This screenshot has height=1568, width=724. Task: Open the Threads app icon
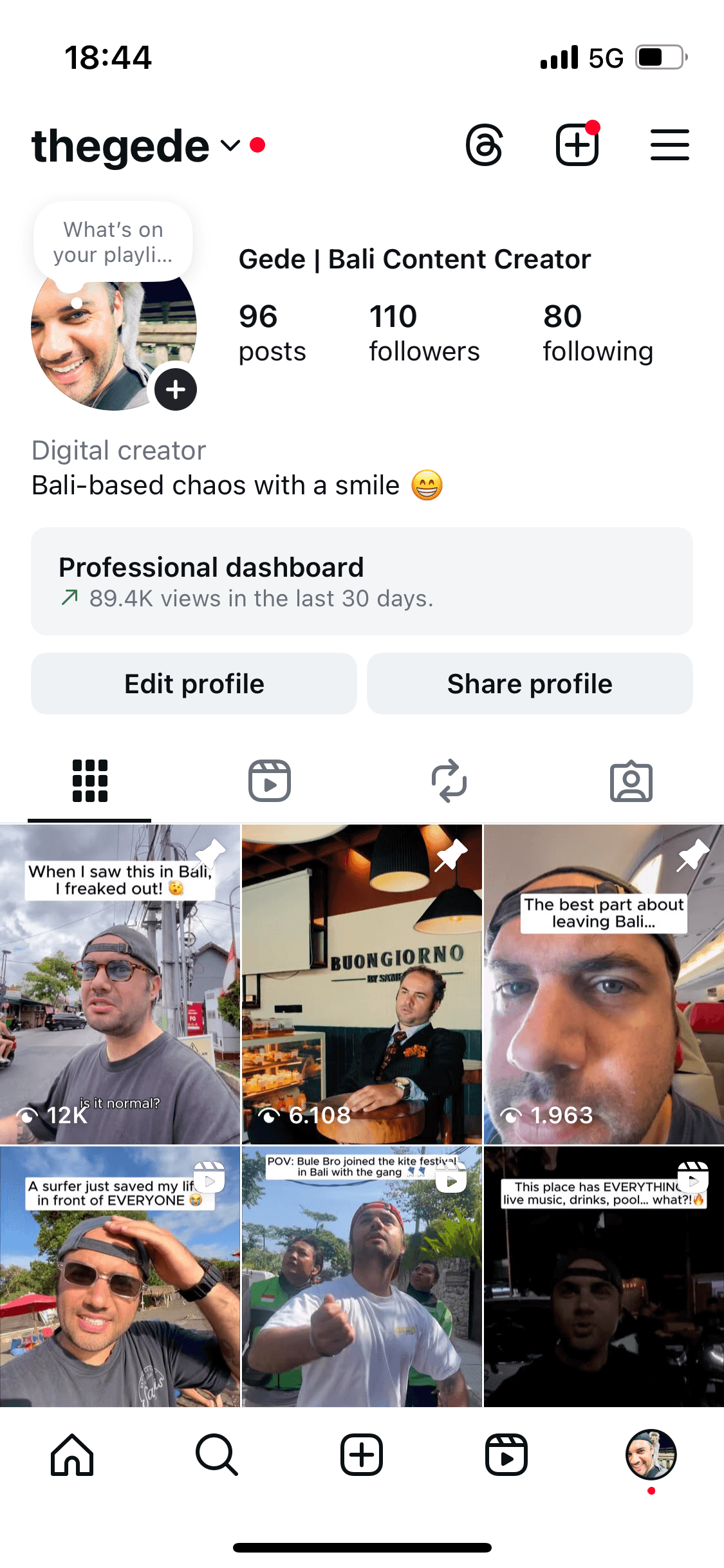click(x=485, y=144)
